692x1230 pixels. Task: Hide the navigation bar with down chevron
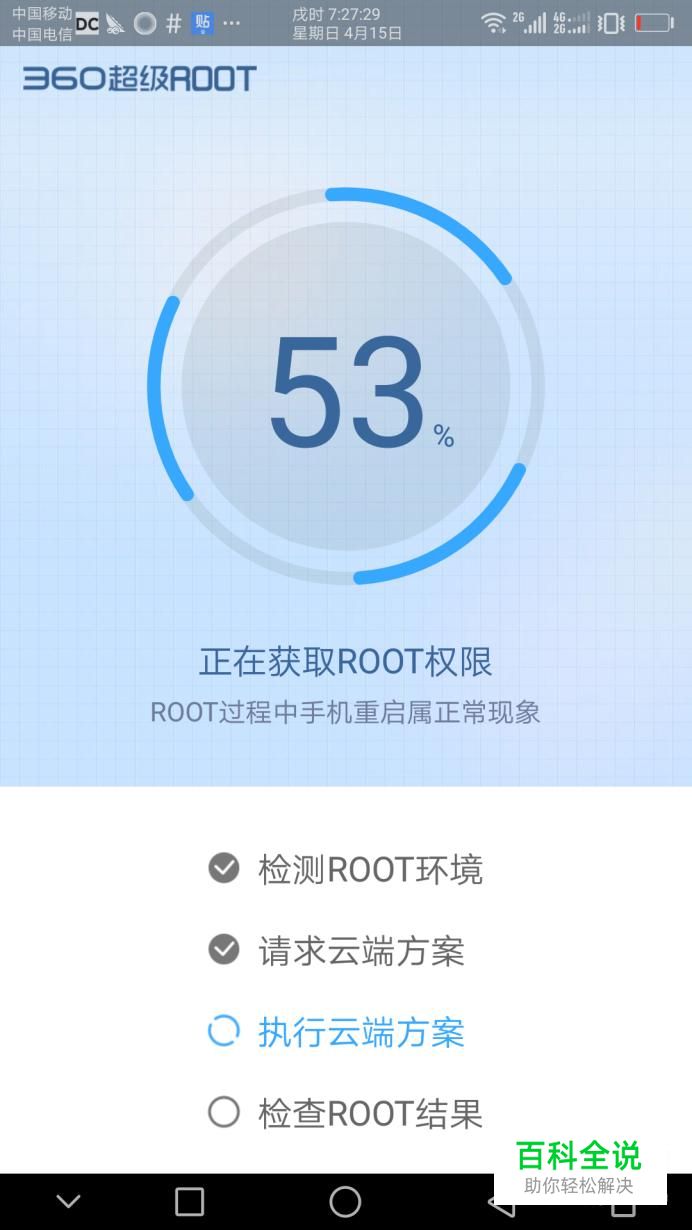[68, 1201]
